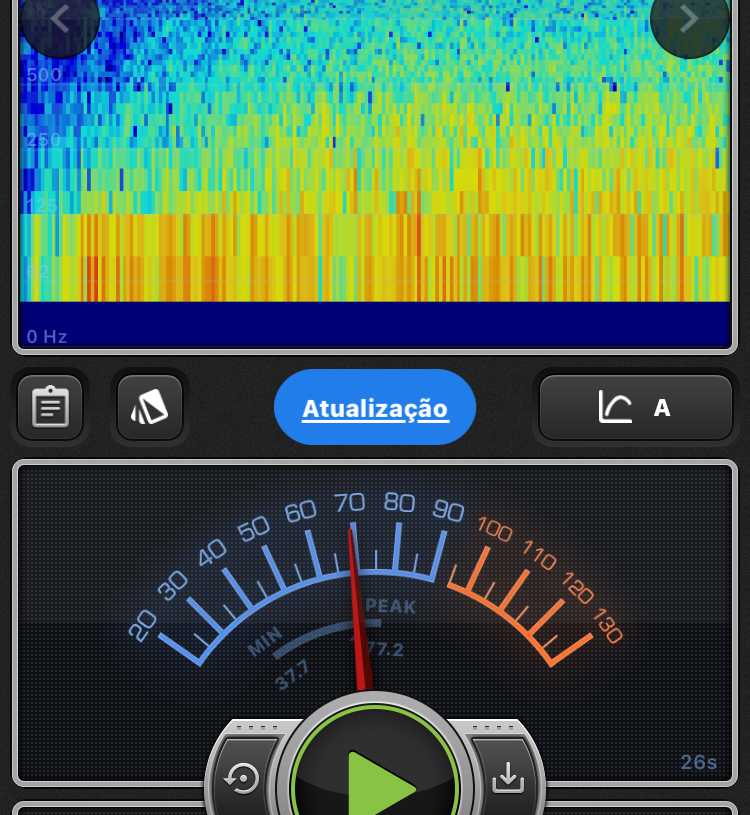750x815 pixels.
Task: Open the clipboard notes icon
Action: click(50, 407)
